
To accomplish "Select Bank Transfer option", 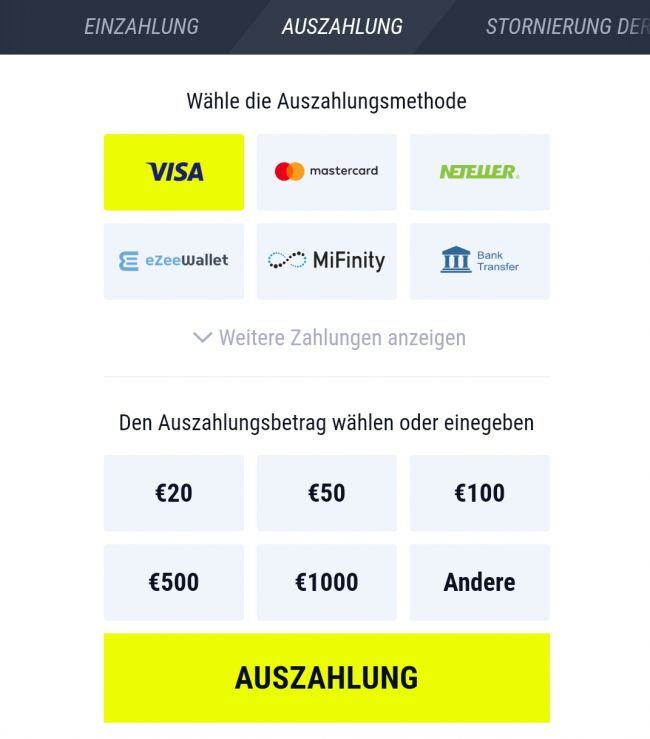I will (x=480, y=261).
